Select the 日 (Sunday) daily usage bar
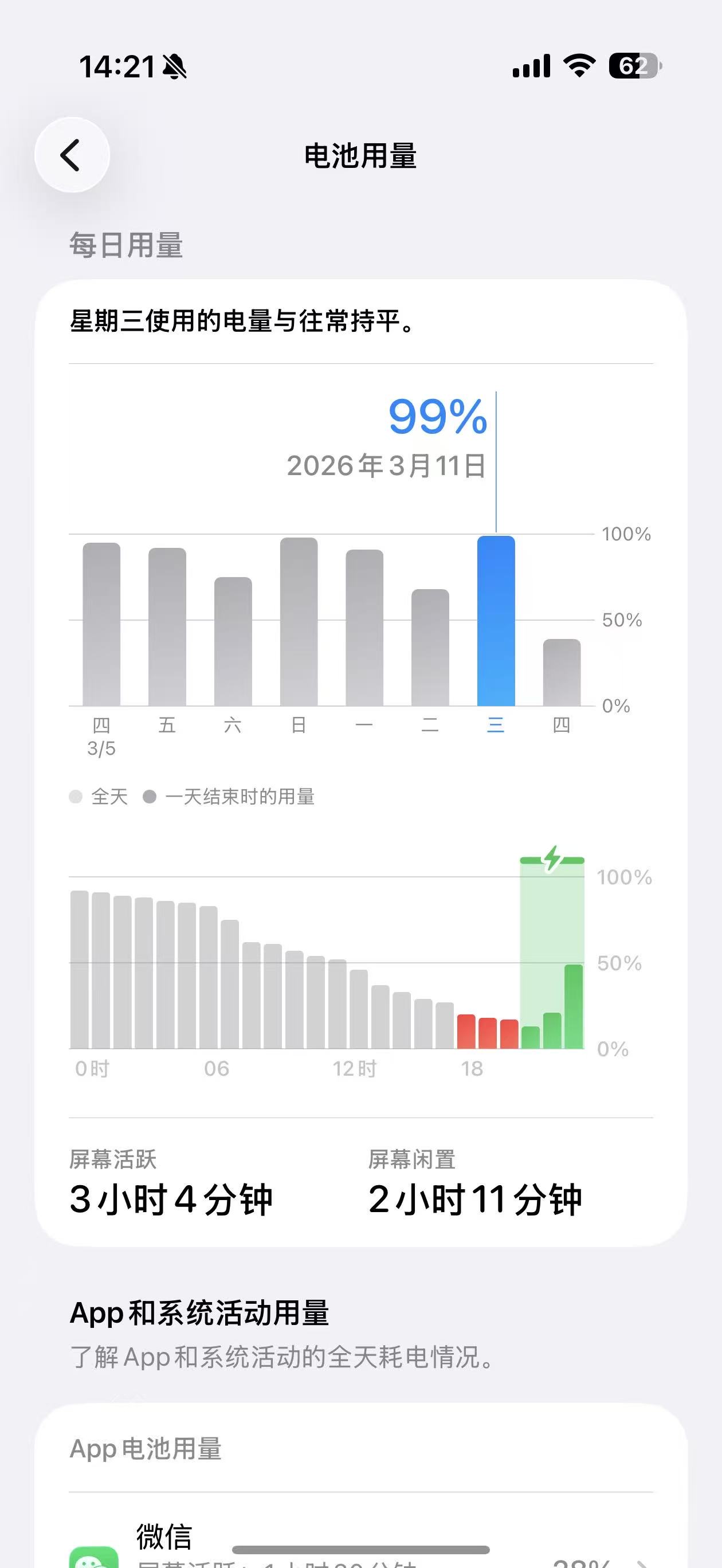 (x=299, y=621)
